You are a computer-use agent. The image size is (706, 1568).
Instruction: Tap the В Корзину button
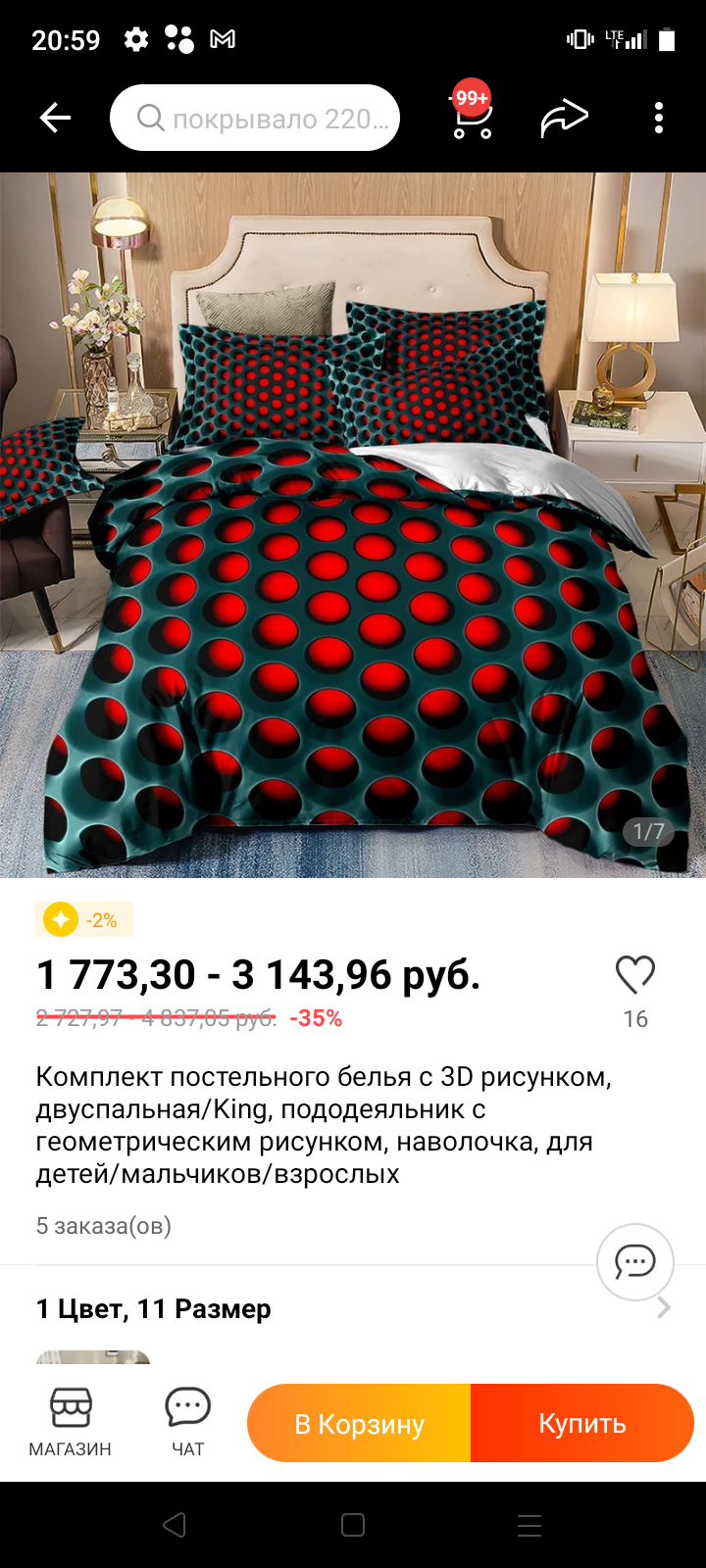point(360,1423)
